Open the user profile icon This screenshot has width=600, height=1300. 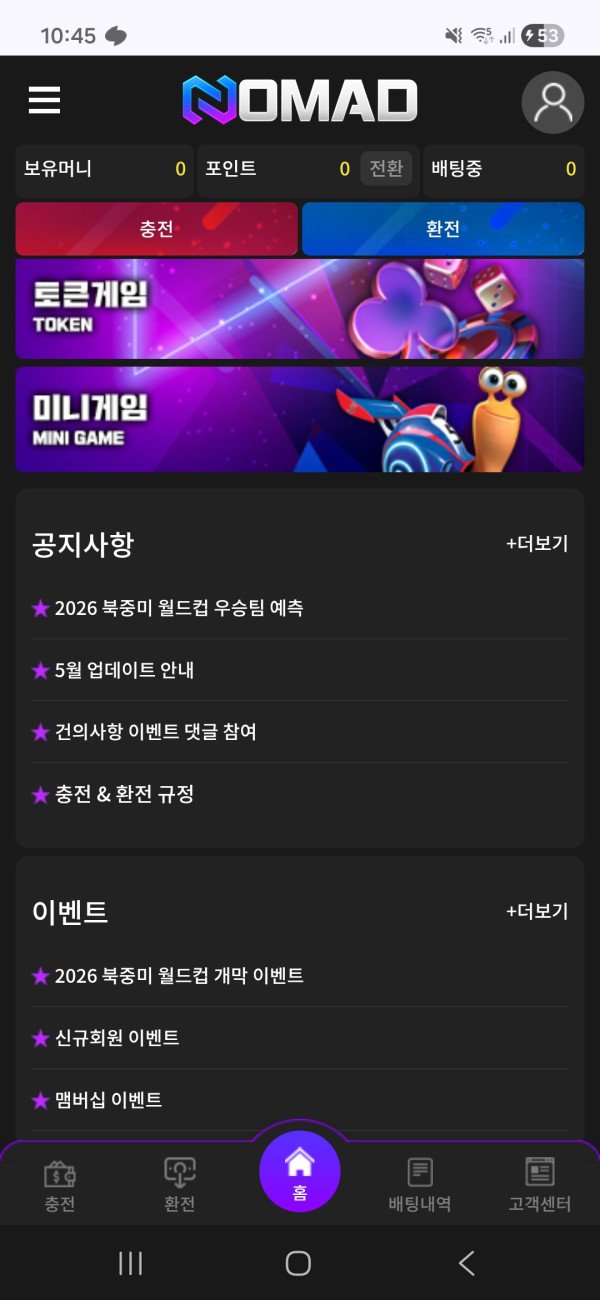pyautogui.click(x=553, y=102)
